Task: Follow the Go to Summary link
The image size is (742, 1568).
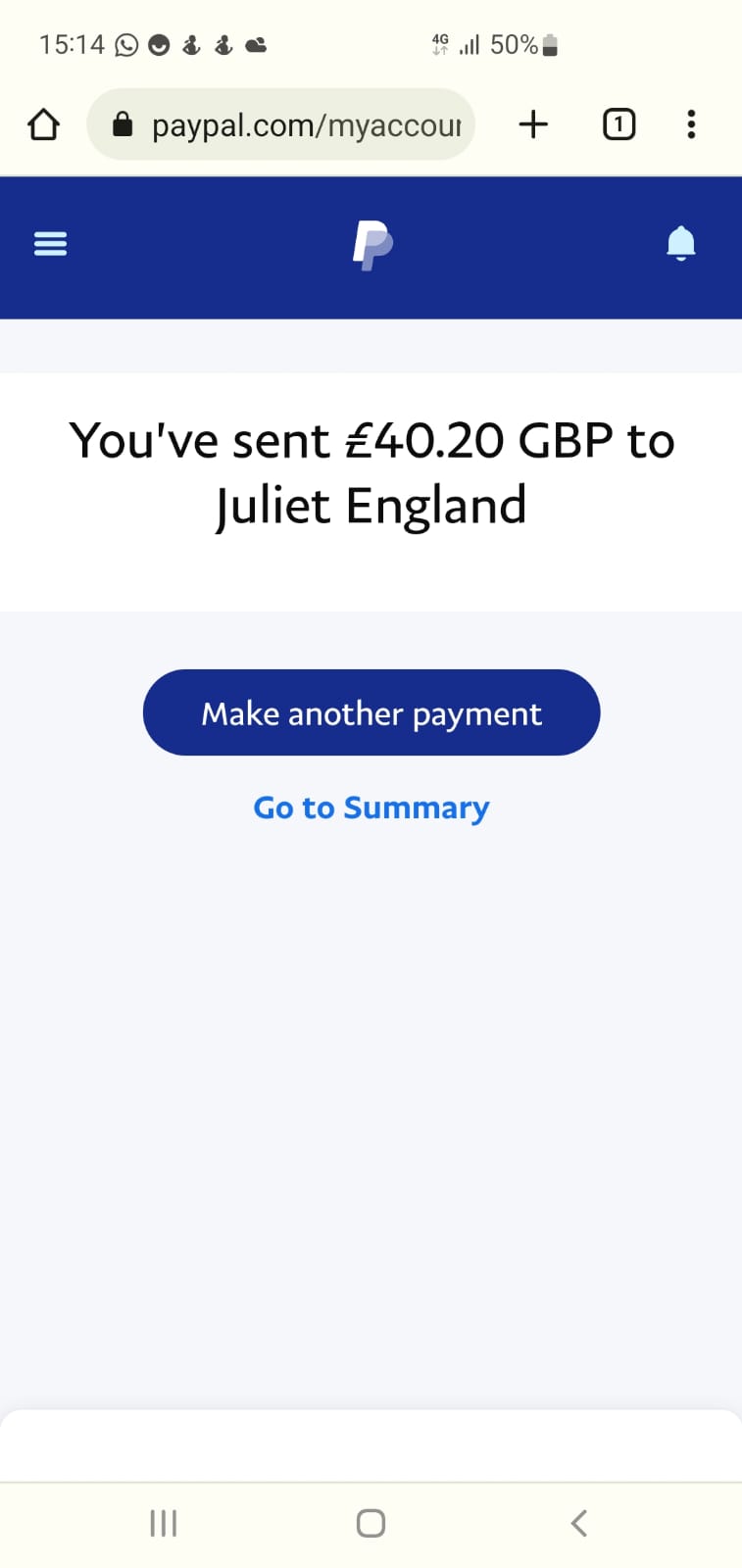Action: point(371,808)
